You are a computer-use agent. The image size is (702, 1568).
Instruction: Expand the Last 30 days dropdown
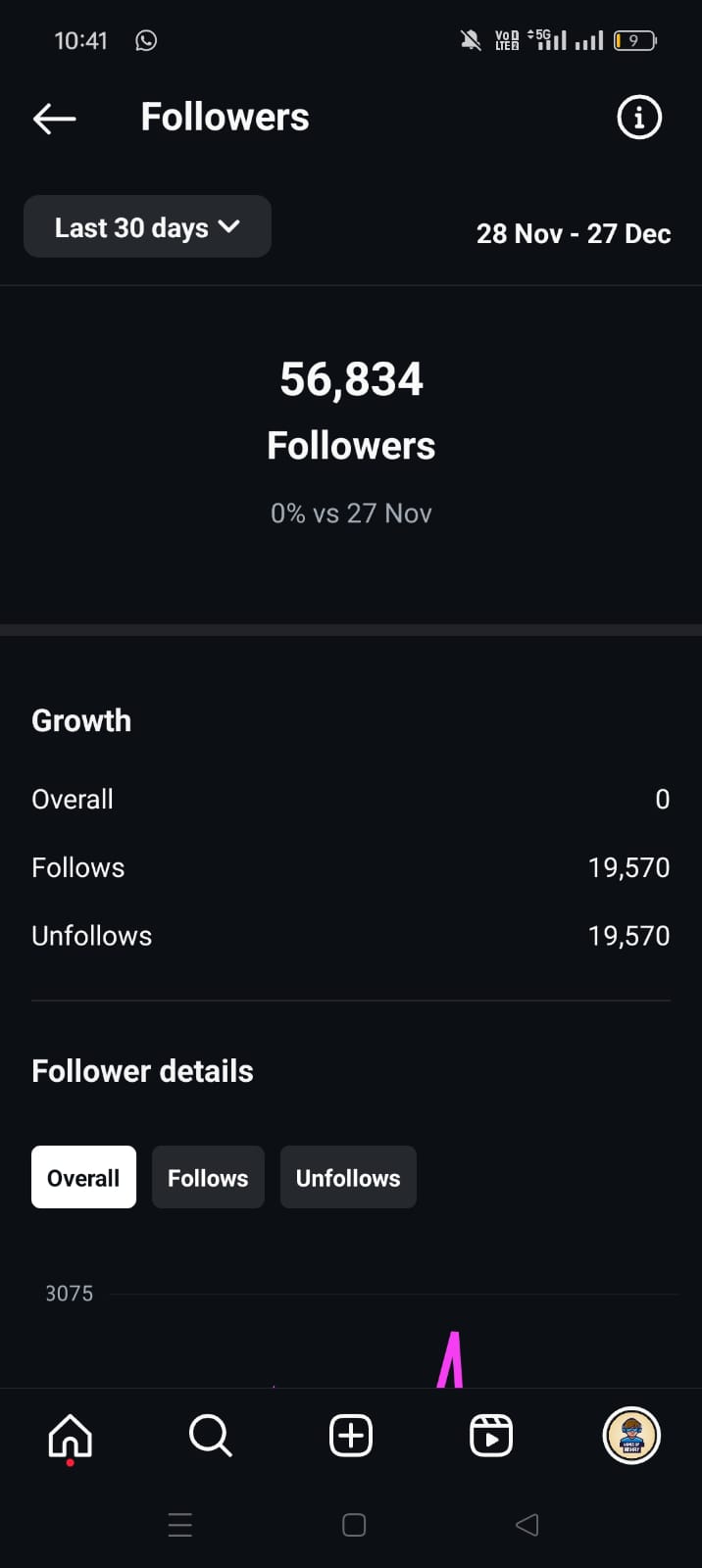147,226
